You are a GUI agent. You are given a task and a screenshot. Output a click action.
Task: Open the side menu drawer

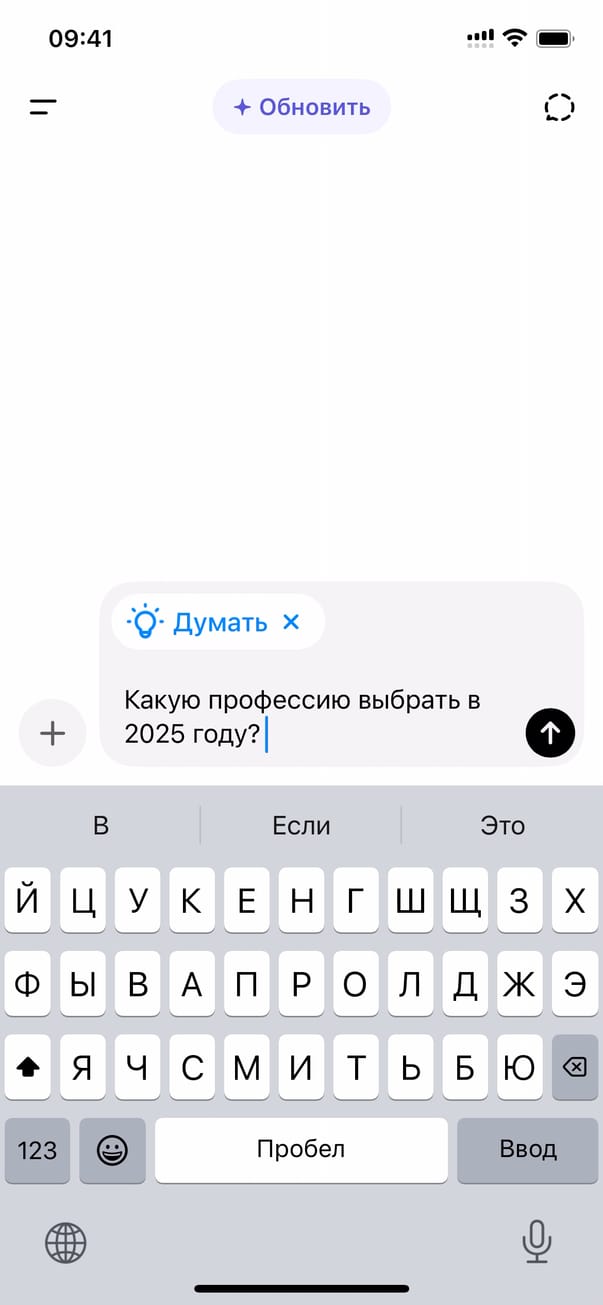(x=43, y=107)
